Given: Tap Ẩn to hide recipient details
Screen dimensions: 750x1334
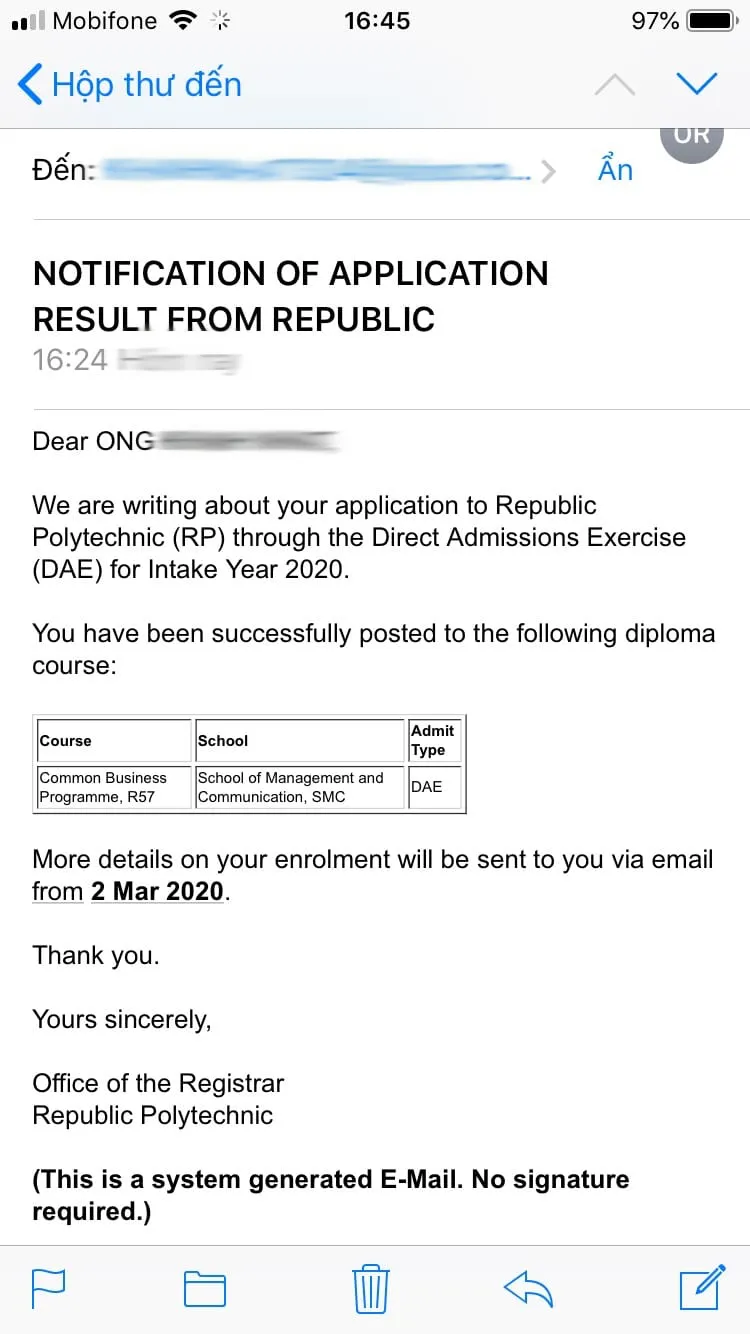Looking at the screenshot, I should click(615, 169).
